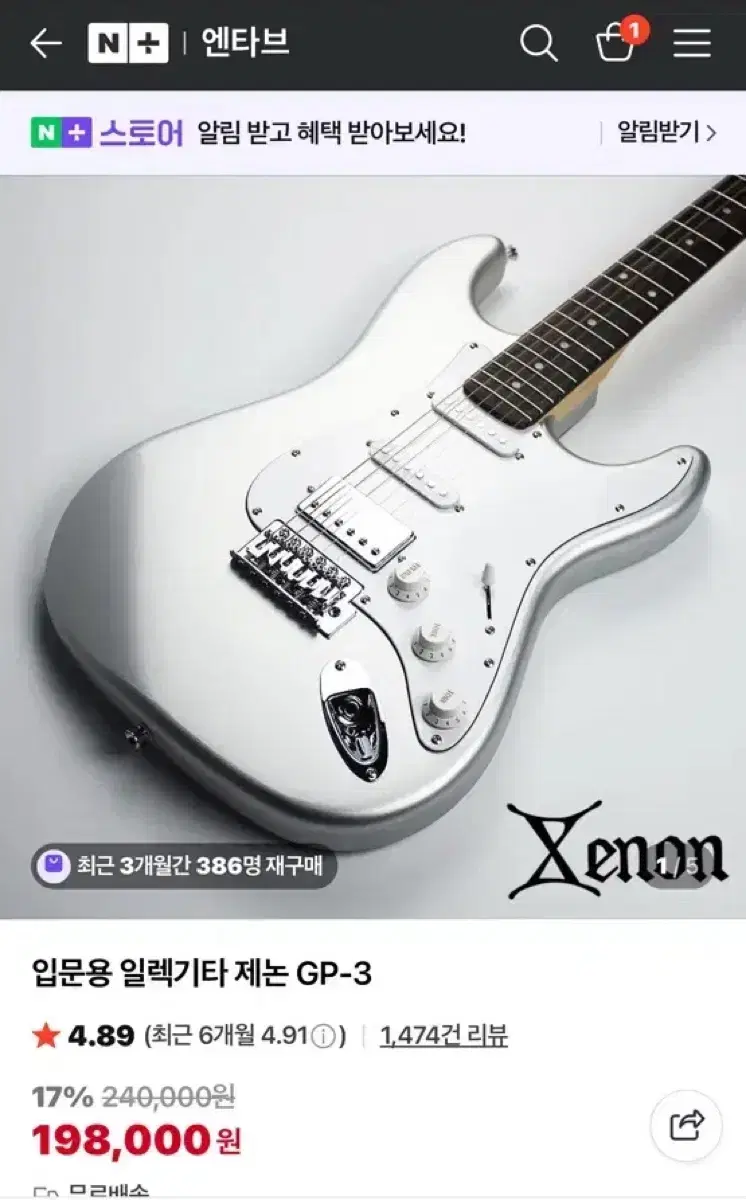Expand notifications via the chevron after 알림받기
Screen dimensions: 746x1200
712,131
